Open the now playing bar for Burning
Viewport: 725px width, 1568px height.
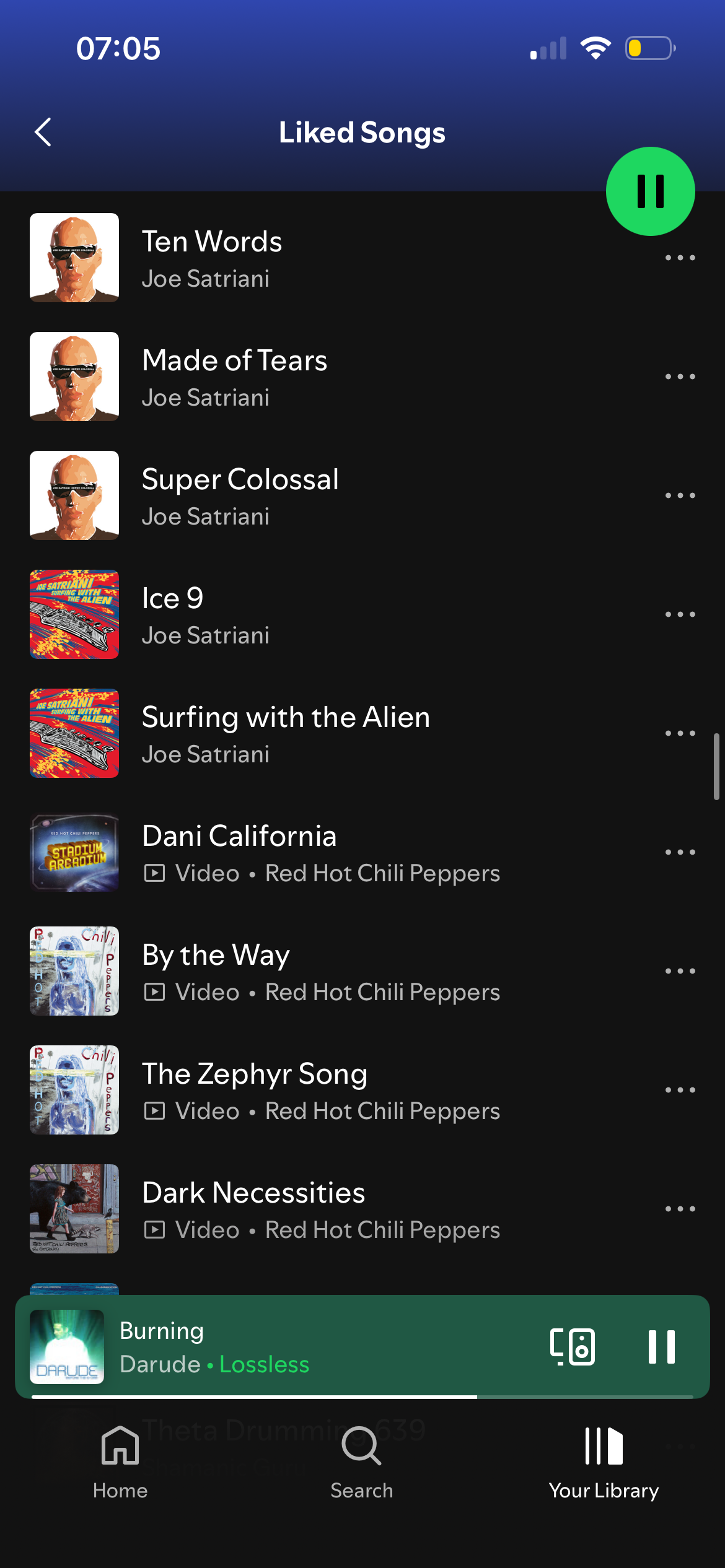tap(310, 1347)
